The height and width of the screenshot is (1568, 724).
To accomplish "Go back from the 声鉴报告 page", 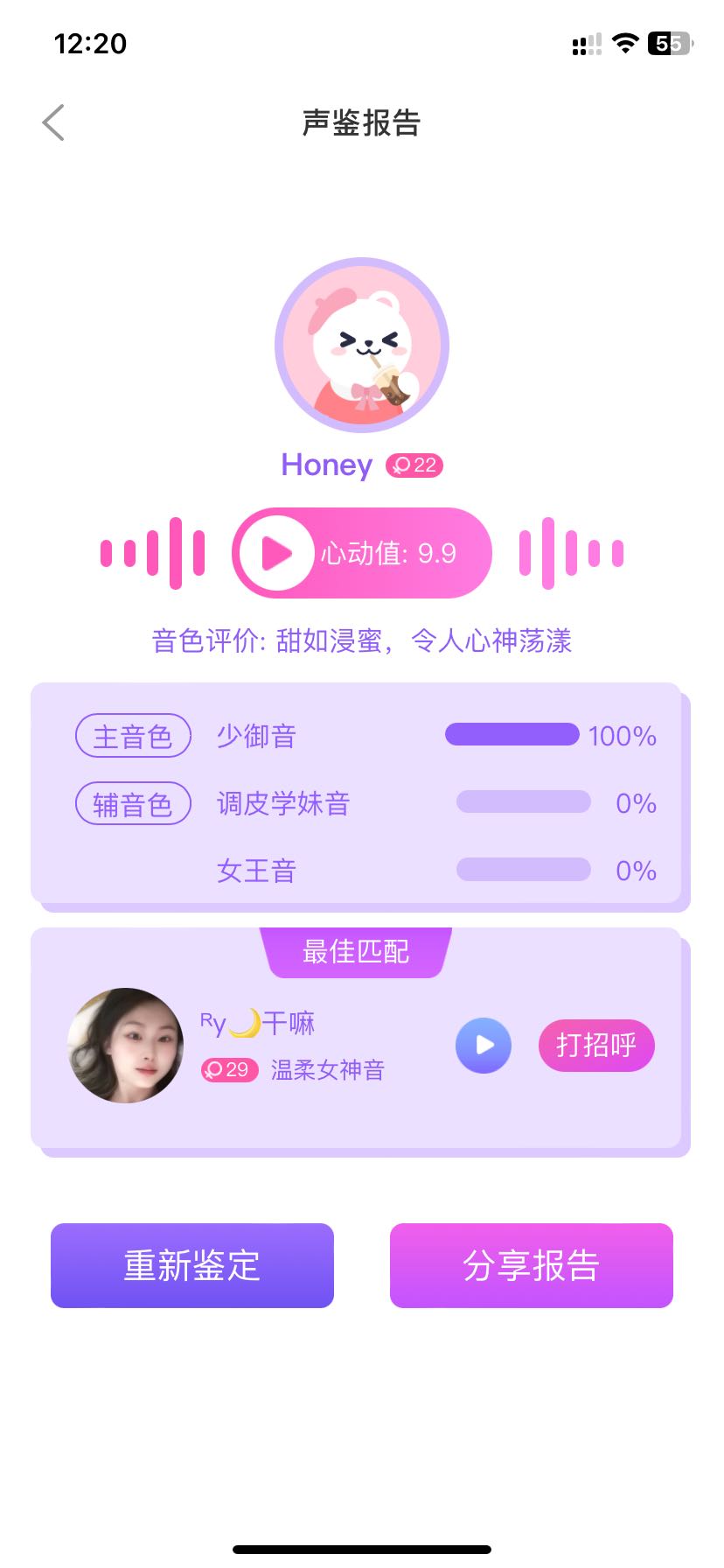I will click(x=53, y=122).
